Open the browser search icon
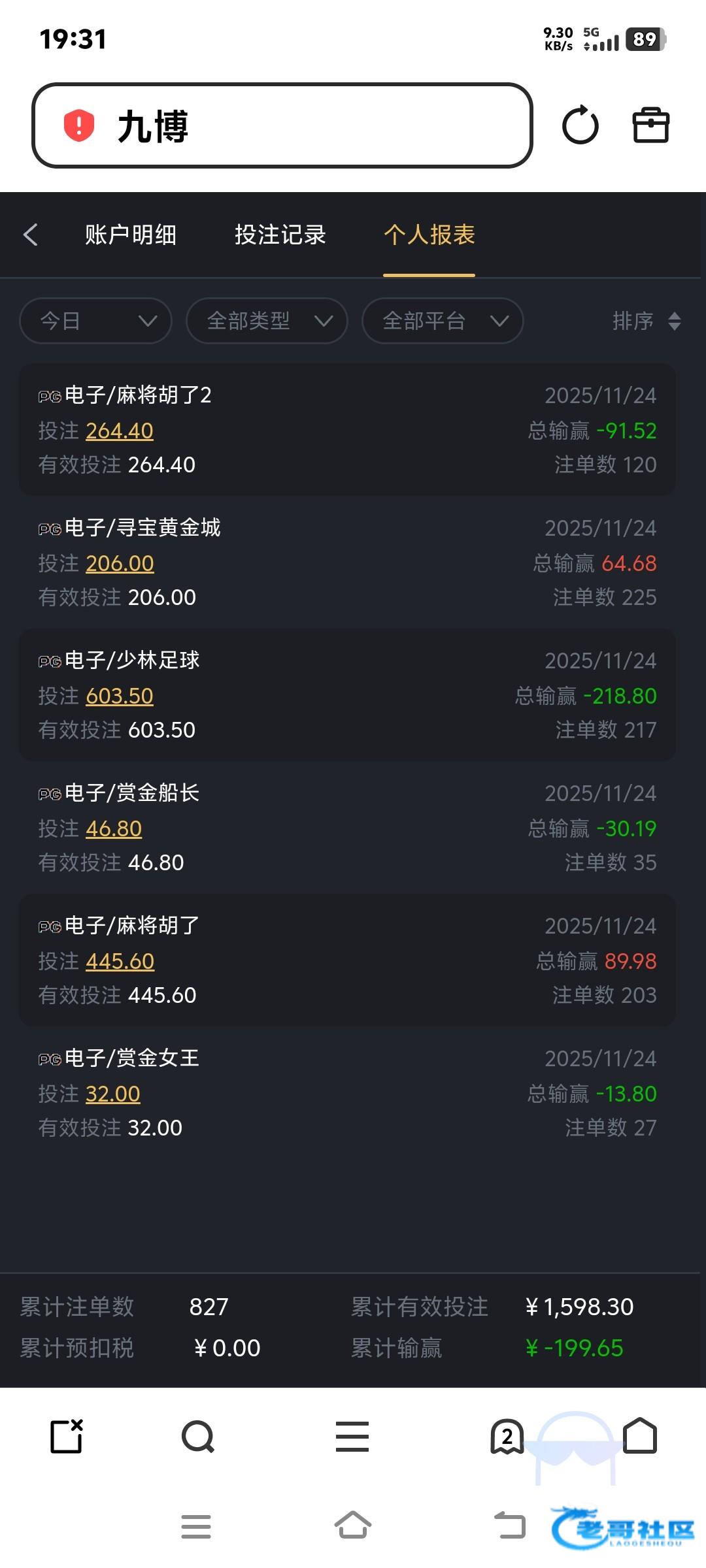 point(197,1437)
